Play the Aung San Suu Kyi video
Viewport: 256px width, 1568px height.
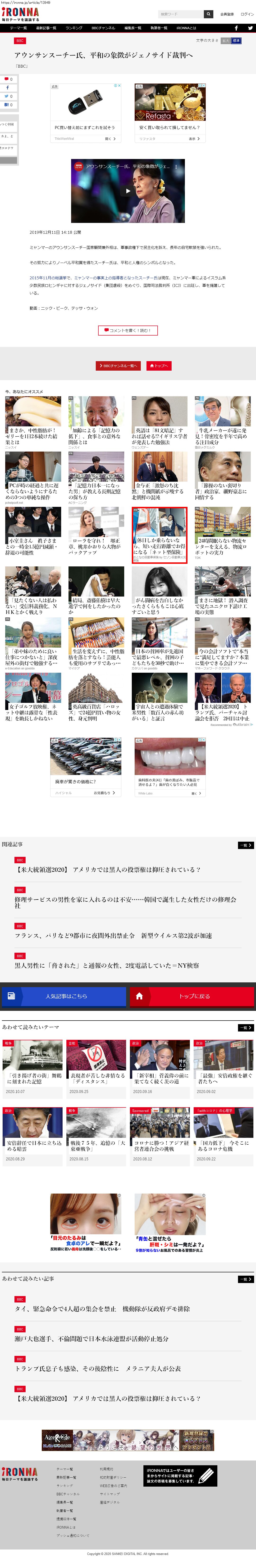(128, 191)
